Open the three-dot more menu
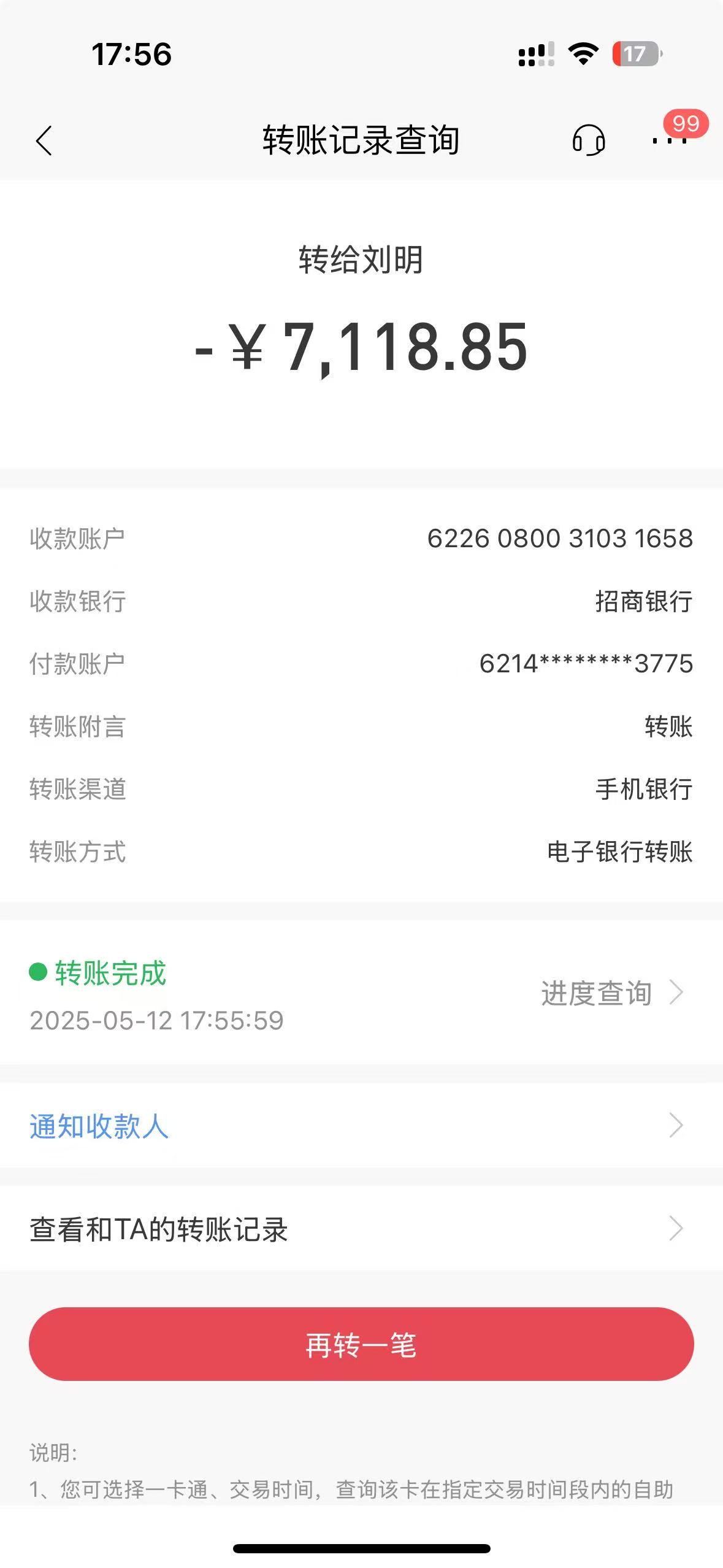The height and width of the screenshot is (1568, 723). click(x=669, y=140)
